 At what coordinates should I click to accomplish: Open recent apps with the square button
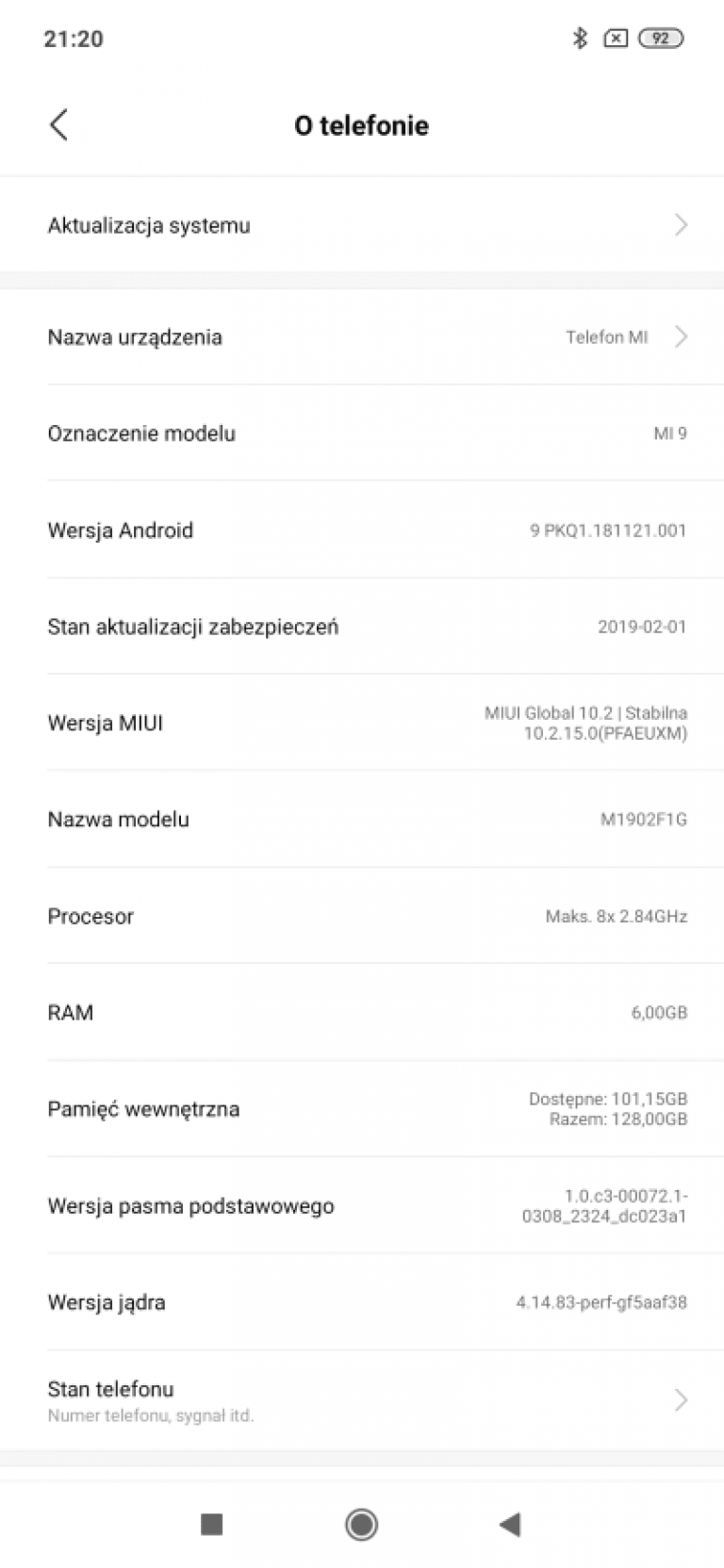[x=212, y=1524]
